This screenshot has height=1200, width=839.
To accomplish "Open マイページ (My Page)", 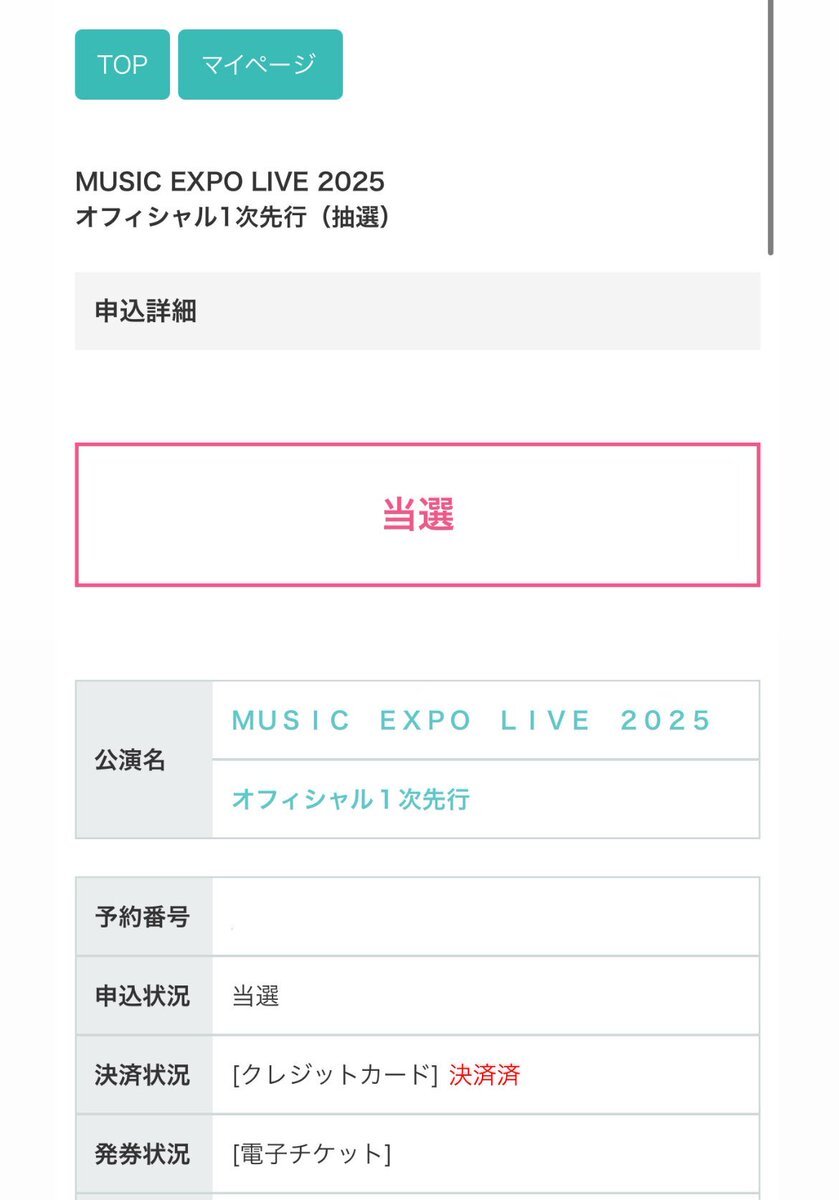I will coord(260,65).
